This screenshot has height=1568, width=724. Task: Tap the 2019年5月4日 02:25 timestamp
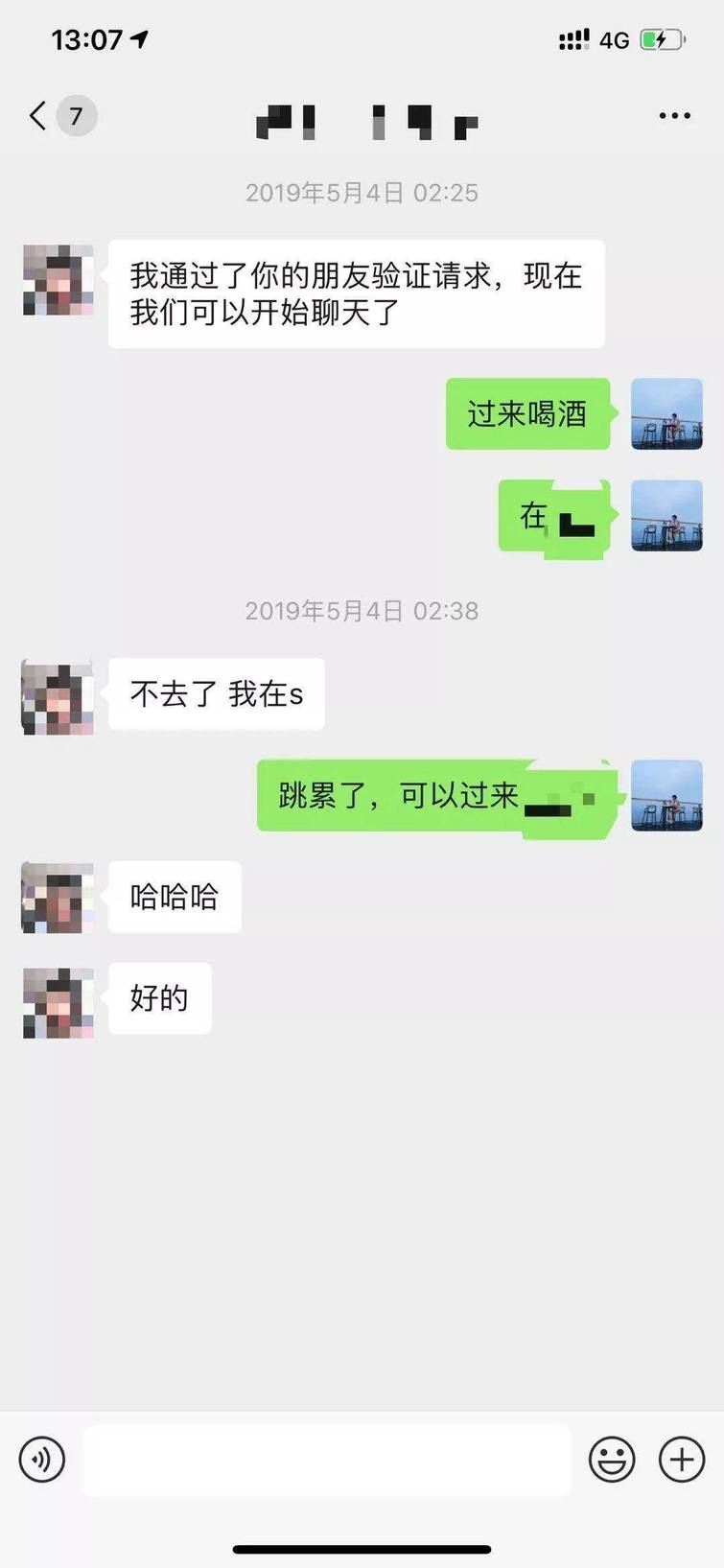[362, 192]
